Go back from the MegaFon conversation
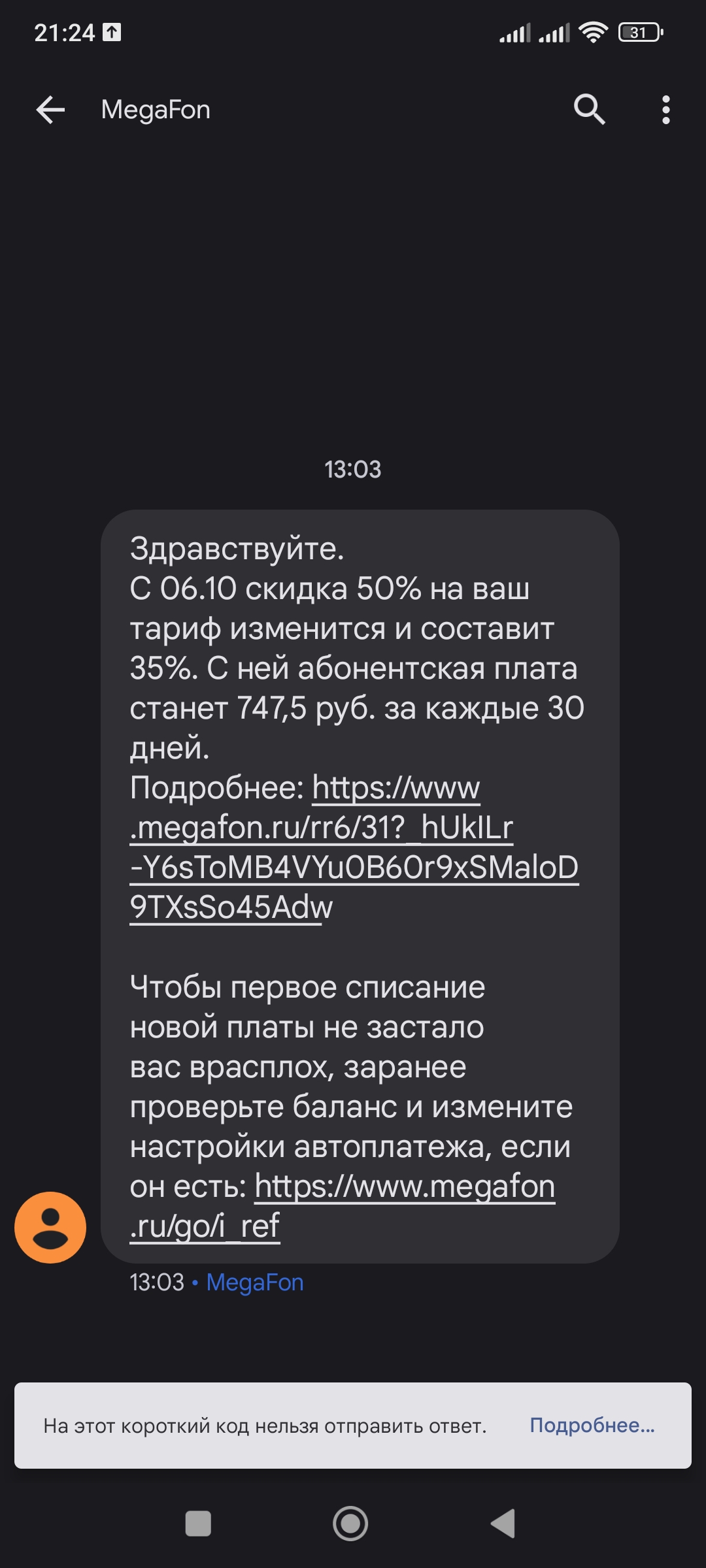The width and height of the screenshot is (706, 1568). pyautogui.click(x=50, y=110)
